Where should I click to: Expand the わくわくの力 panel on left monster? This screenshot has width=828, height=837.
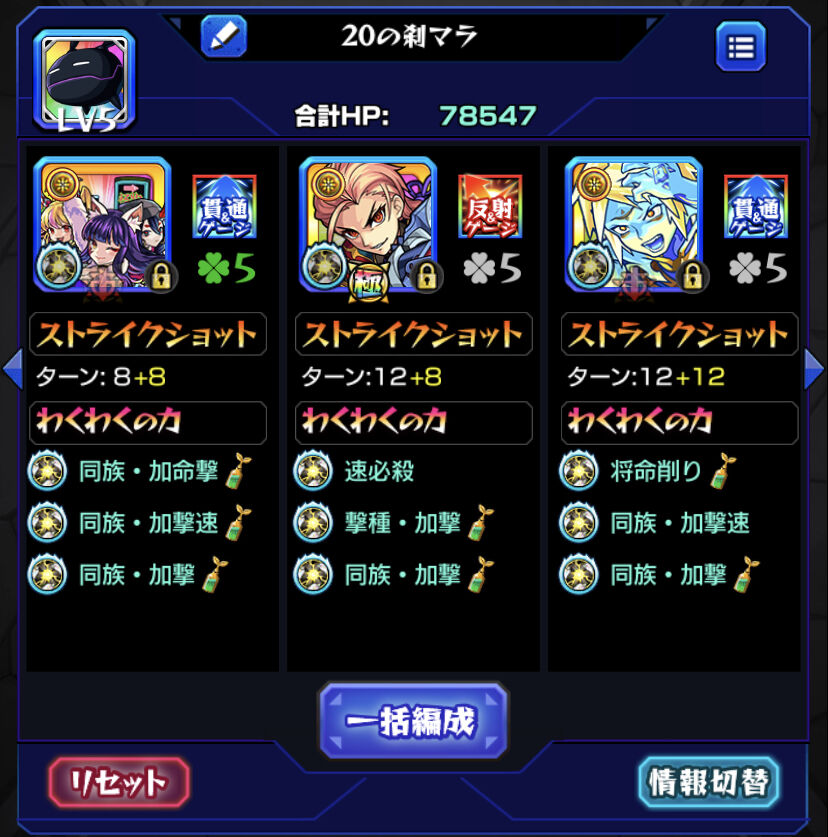[x=147, y=422]
